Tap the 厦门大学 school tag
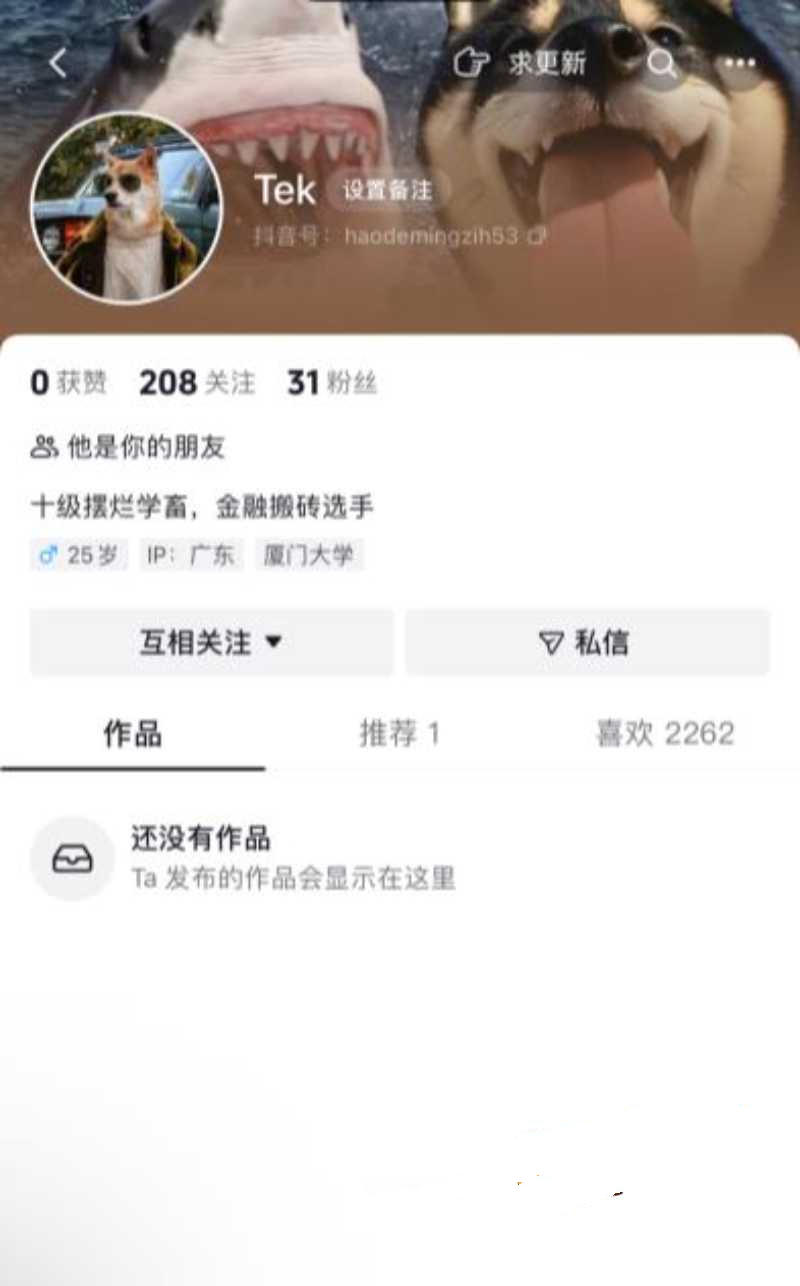The width and height of the screenshot is (800, 1286). coord(310,555)
